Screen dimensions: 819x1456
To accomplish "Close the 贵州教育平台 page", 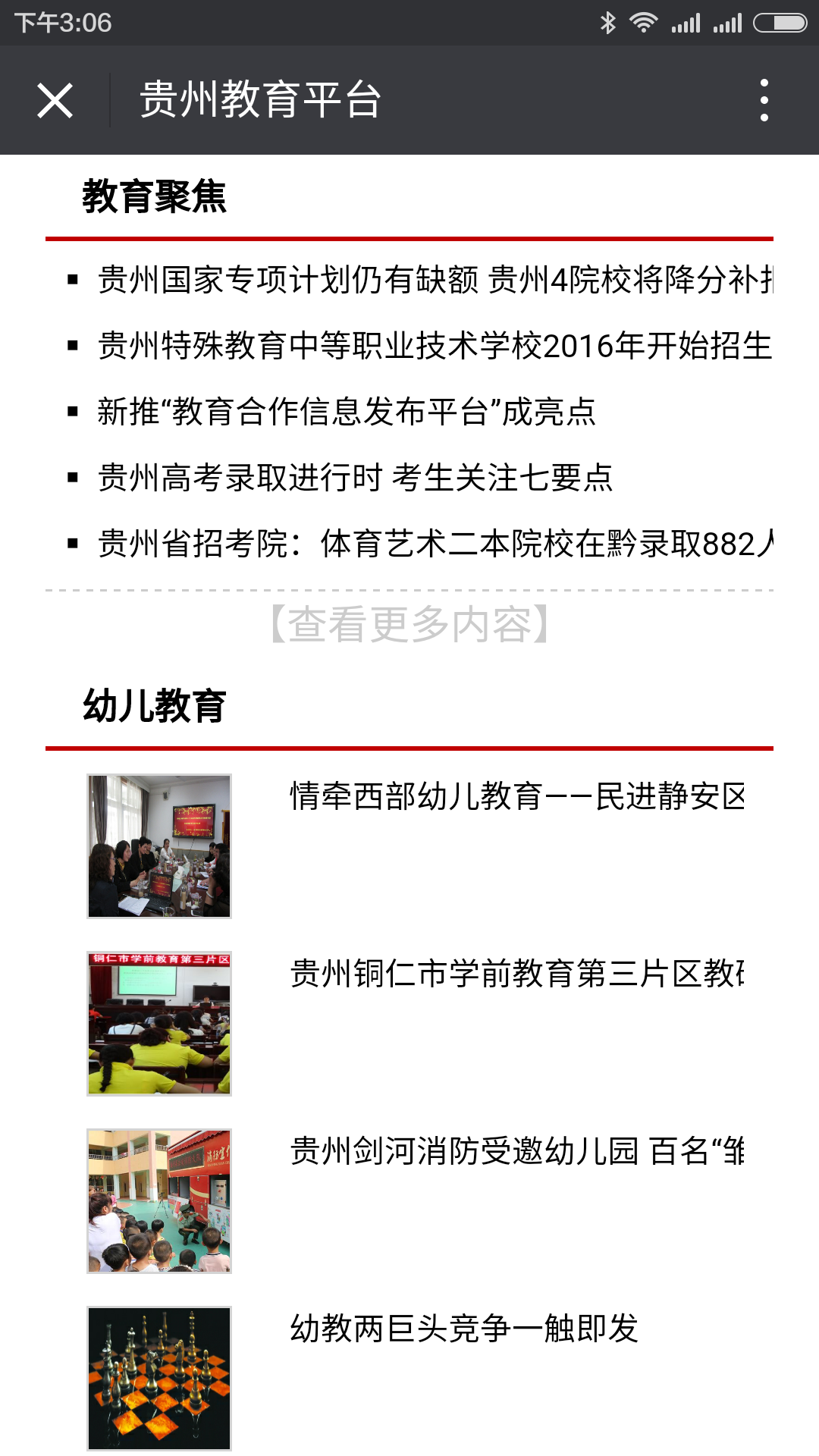I will (55, 100).
